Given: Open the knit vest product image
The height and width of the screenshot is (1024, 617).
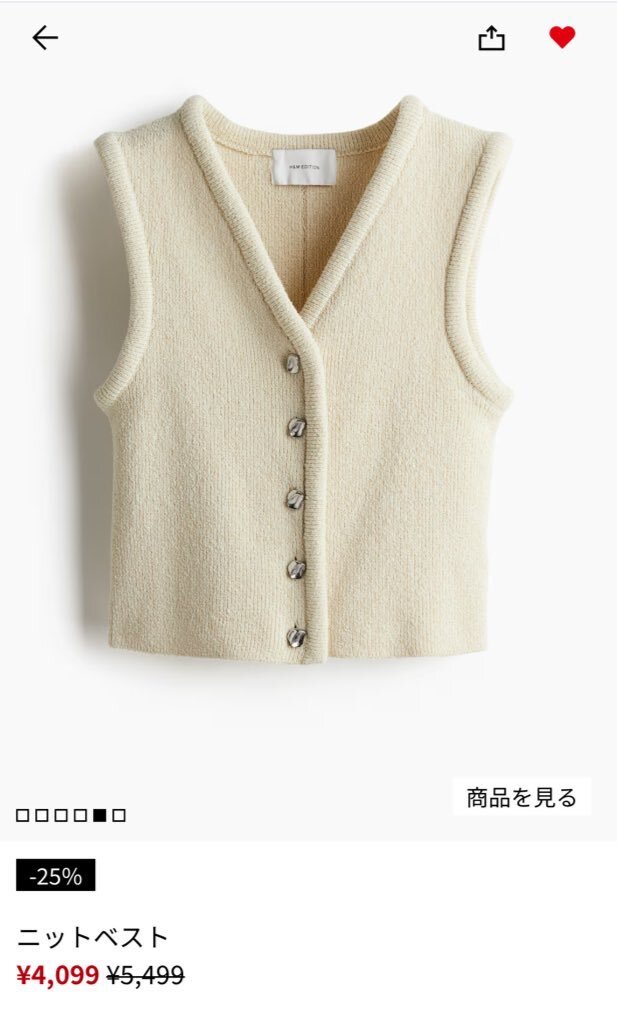Looking at the screenshot, I should [302, 379].
